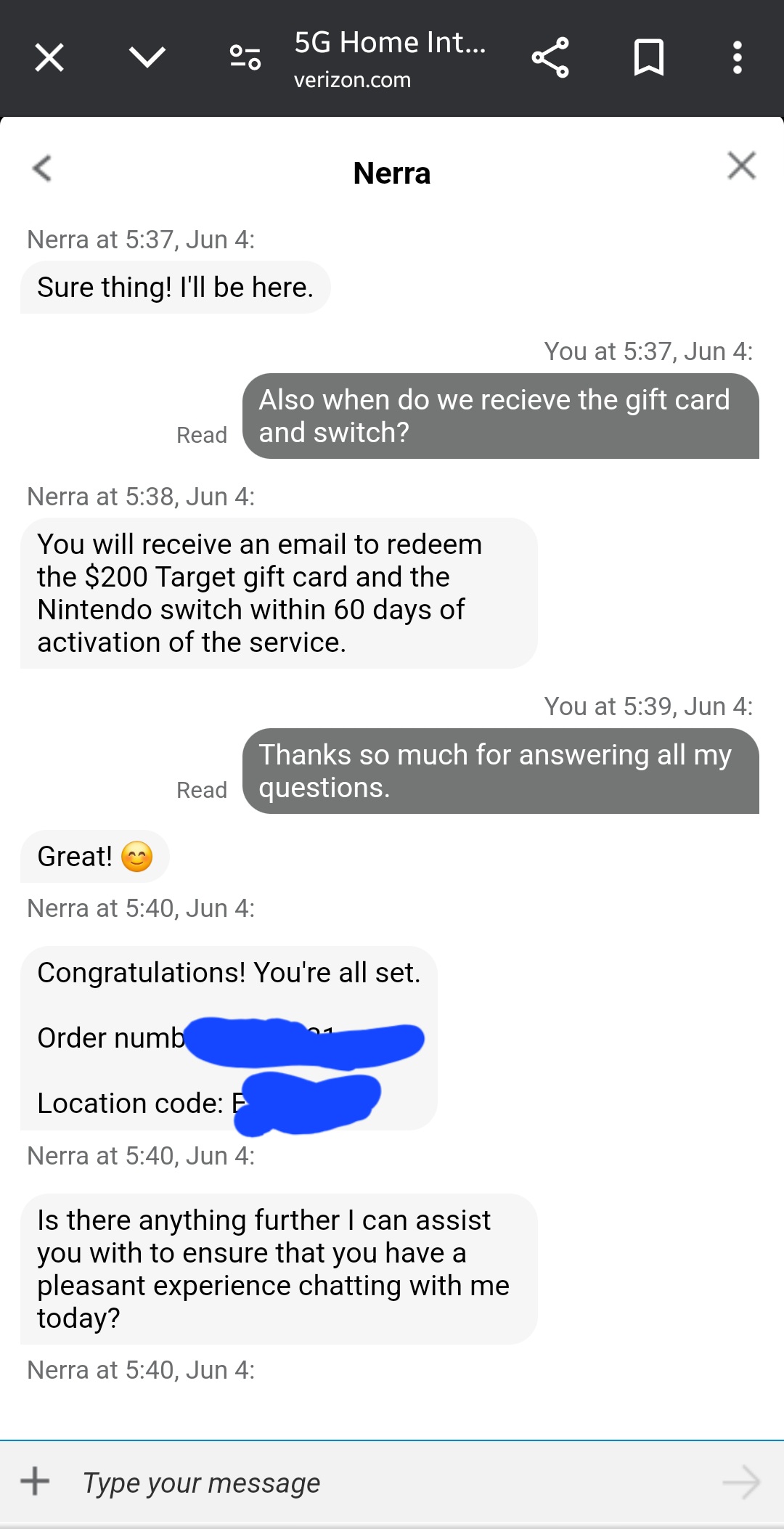This screenshot has height=1529, width=784.
Task: Minimize the tab with down chevron
Action: (x=147, y=57)
